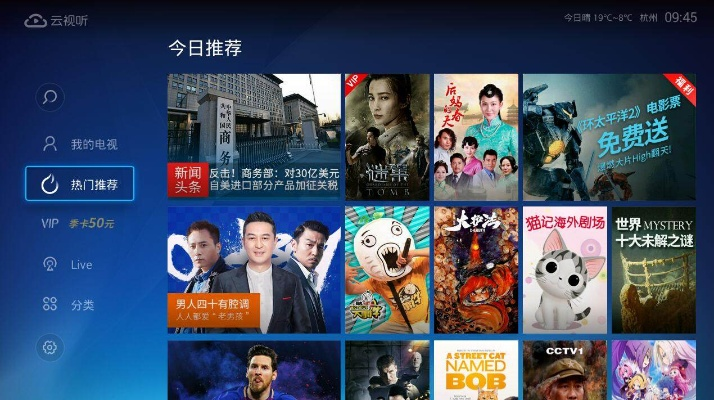
Task: Go to 我的电视 section
Action: coord(80,144)
